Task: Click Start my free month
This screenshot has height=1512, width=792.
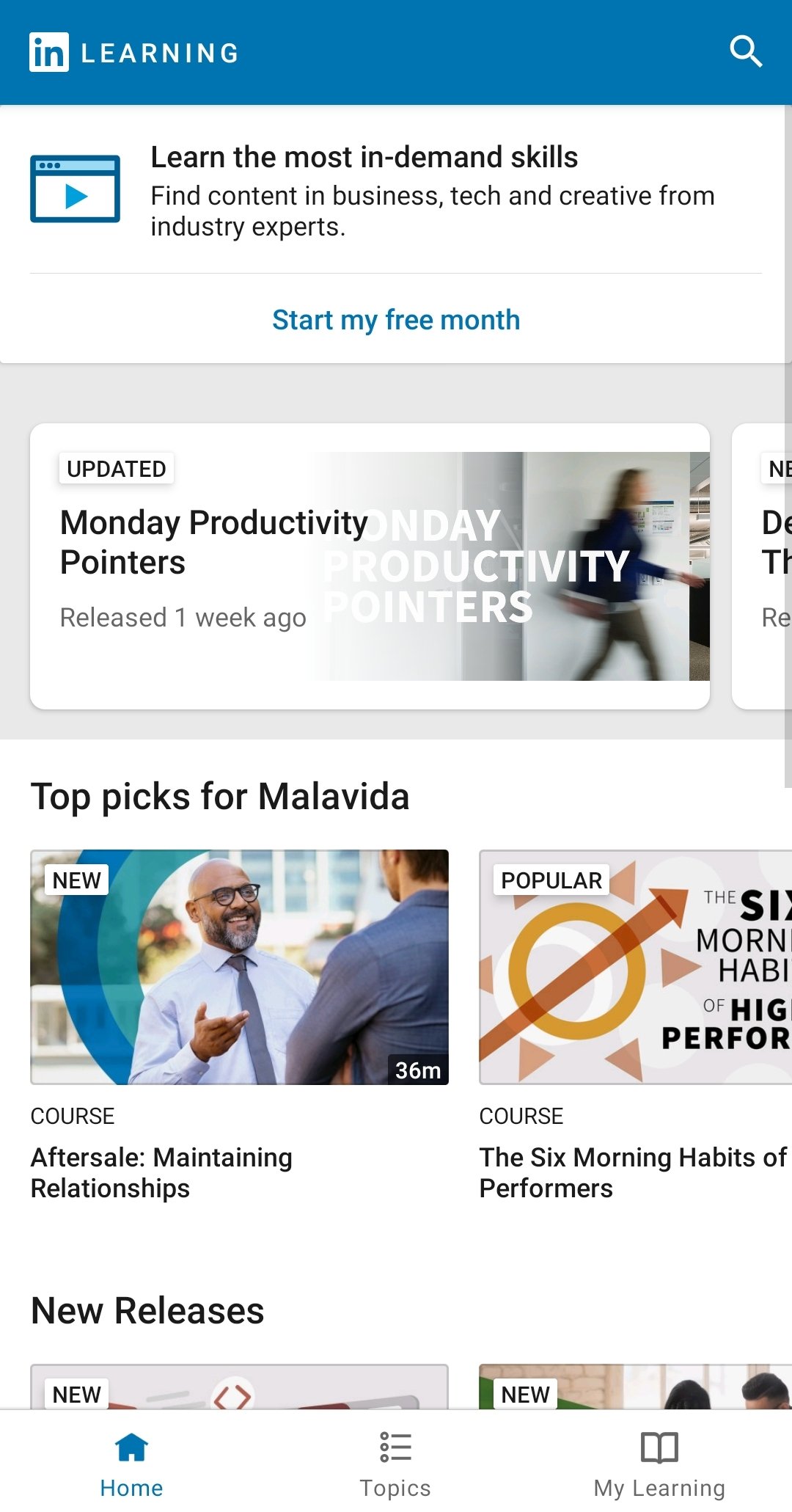Action: (395, 319)
